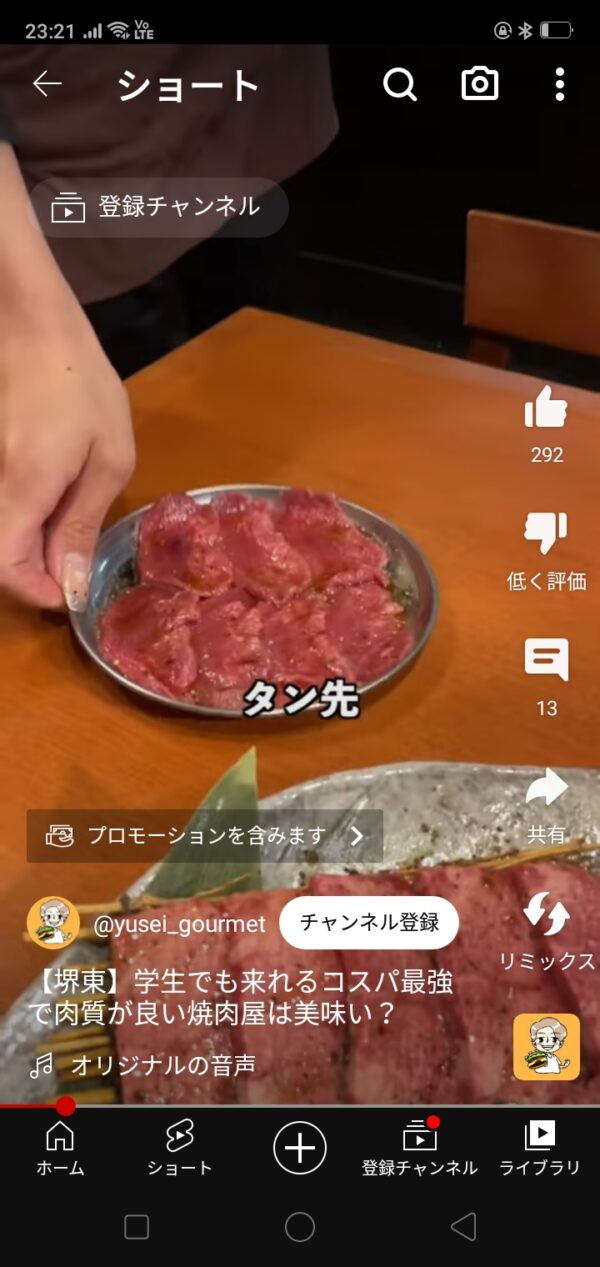Tap the 登録チャンネル chip
The width and height of the screenshot is (600, 1267).
pos(158,207)
